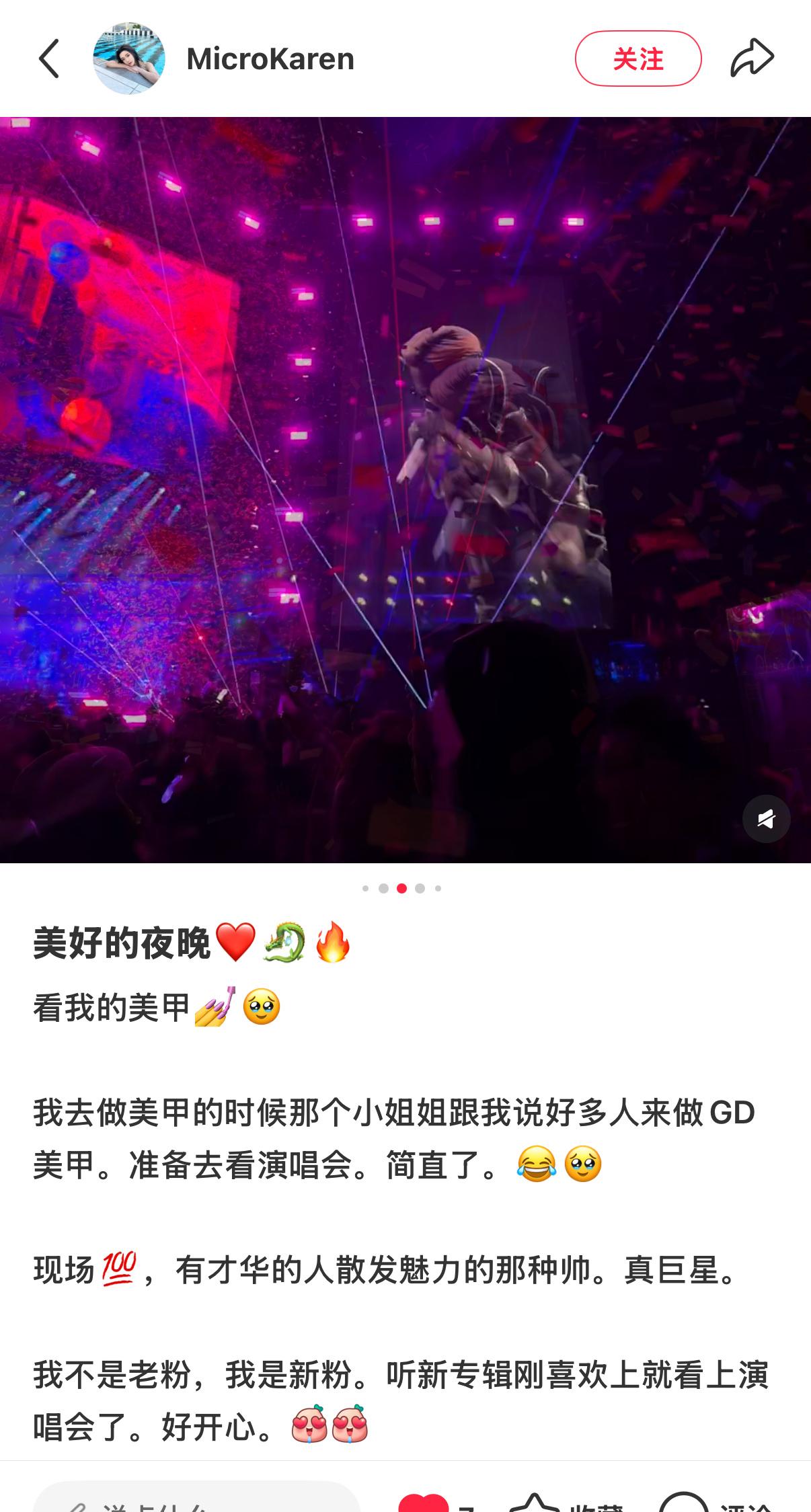
Task: Share this post via the arrow icon
Action: point(752,58)
